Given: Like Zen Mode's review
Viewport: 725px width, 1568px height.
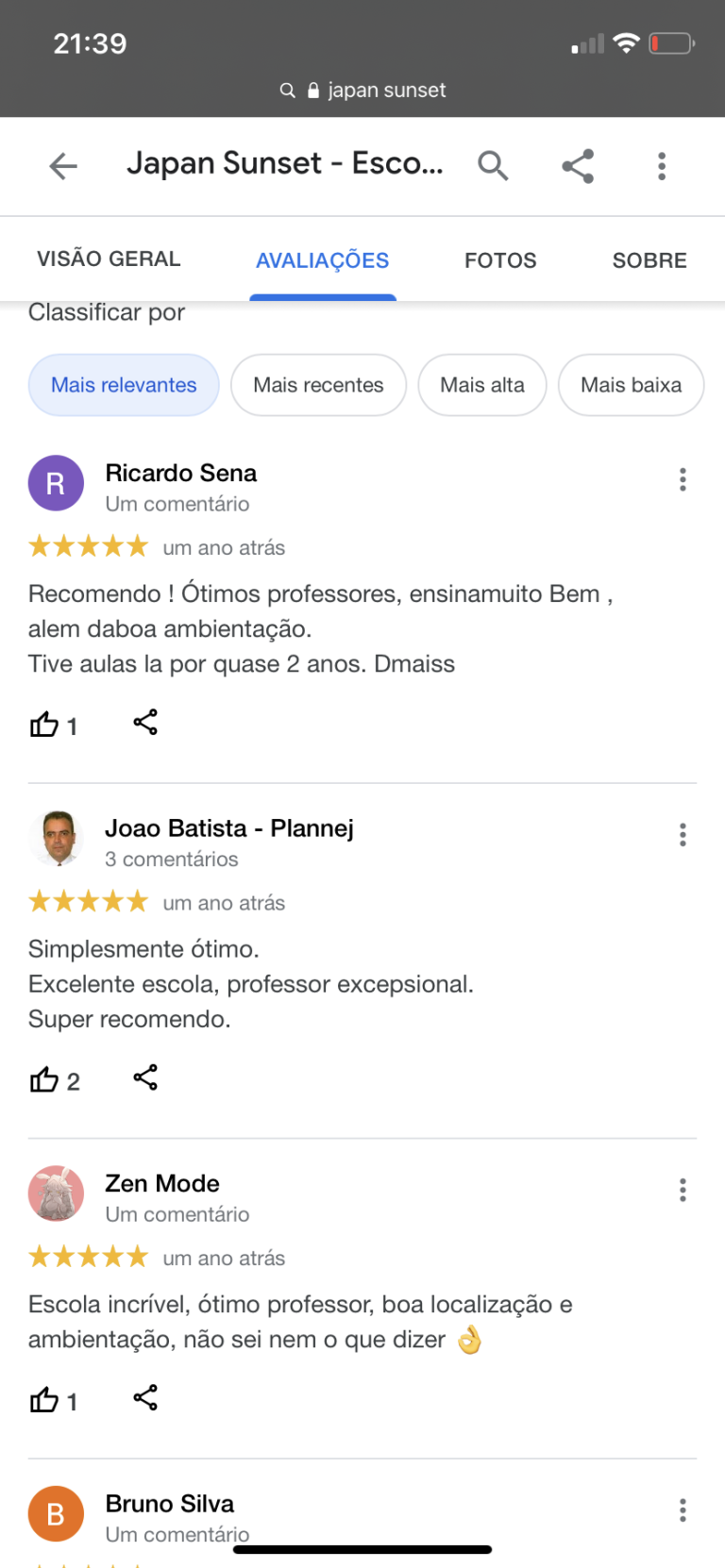Looking at the screenshot, I should point(44,1399).
